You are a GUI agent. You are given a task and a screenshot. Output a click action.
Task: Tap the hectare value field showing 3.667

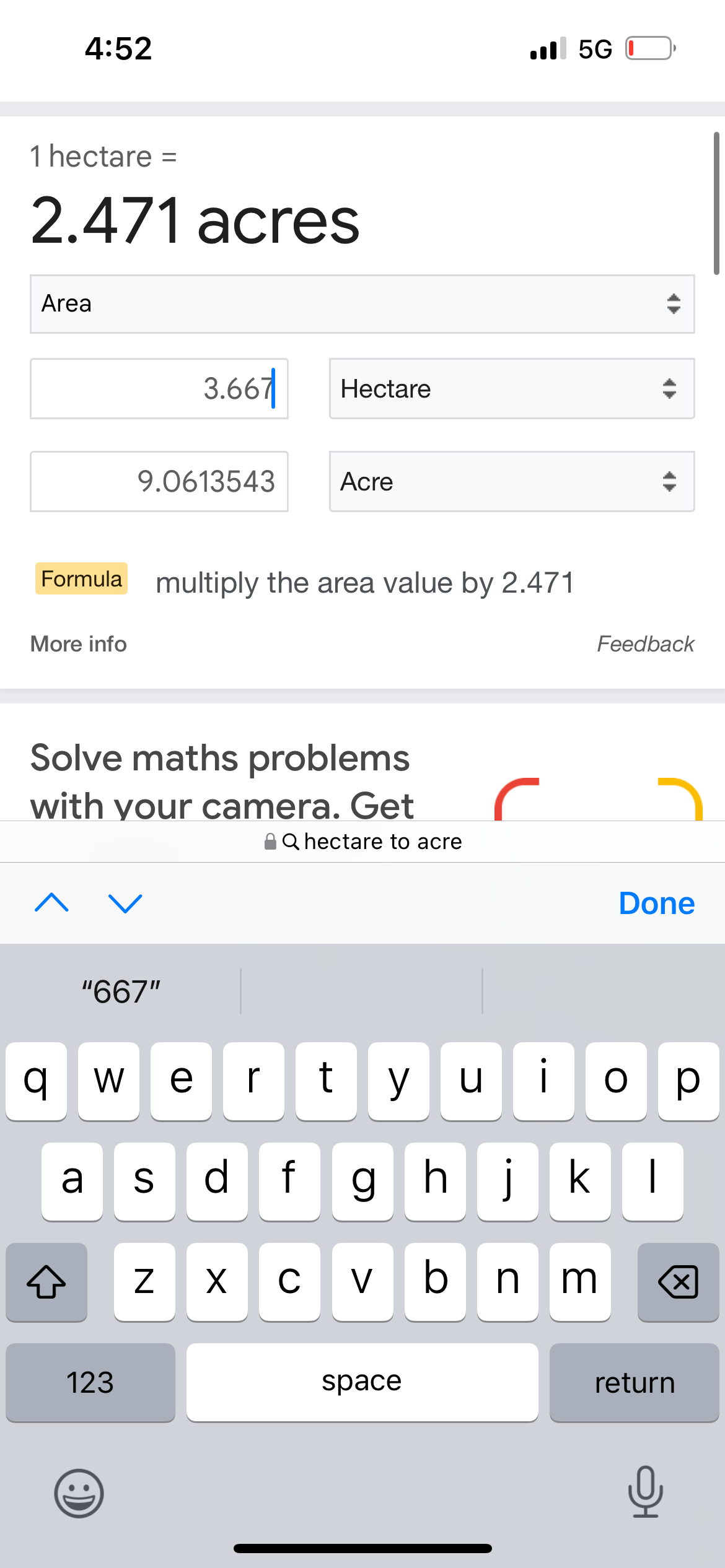click(159, 389)
